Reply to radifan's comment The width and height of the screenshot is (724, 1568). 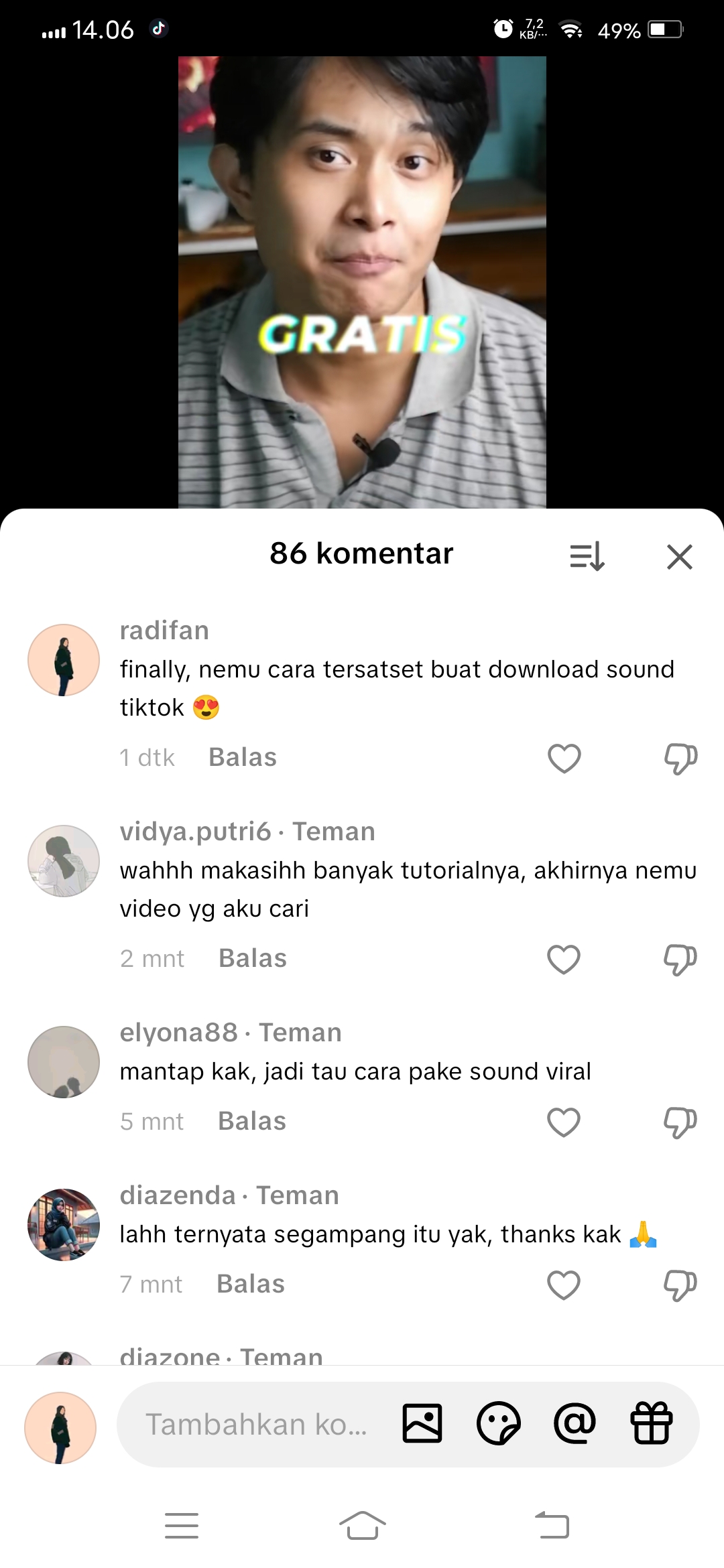tap(243, 757)
